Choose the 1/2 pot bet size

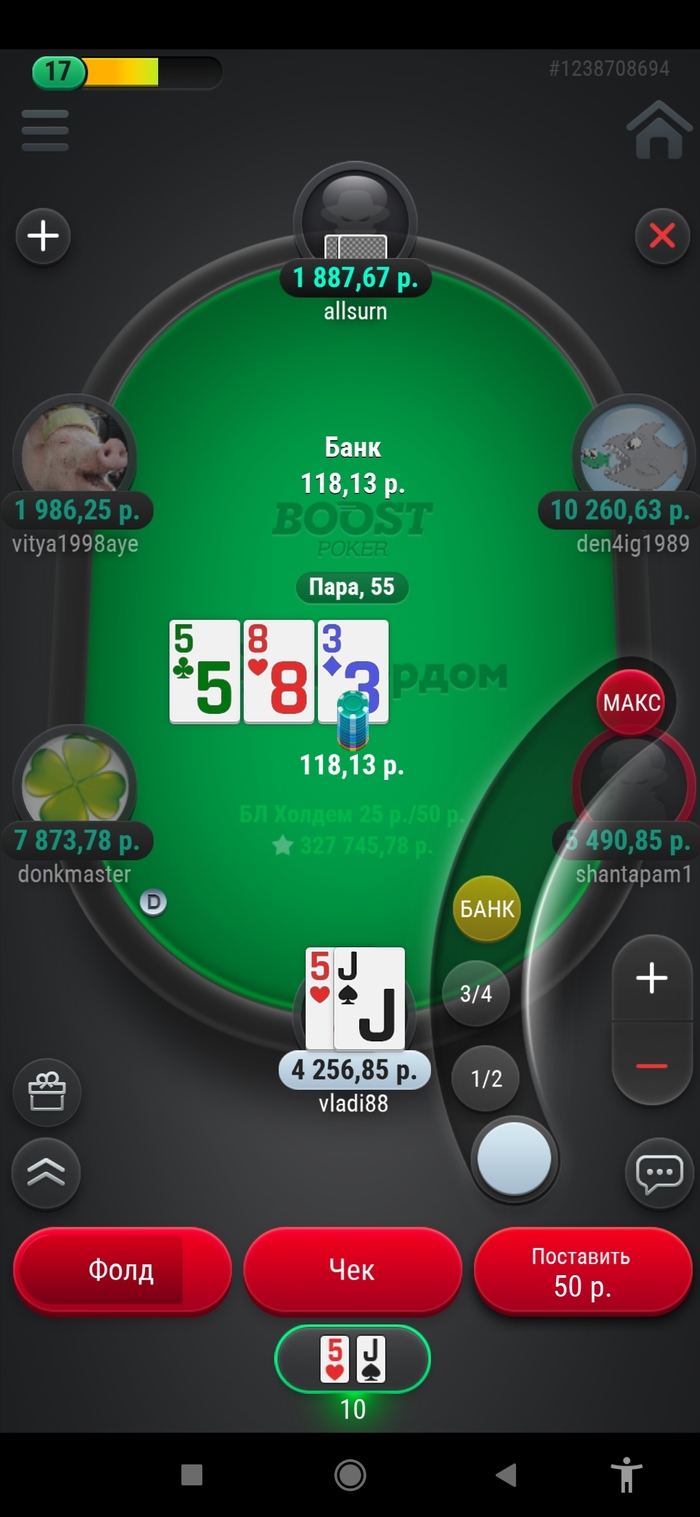pyautogui.click(x=486, y=1078)
